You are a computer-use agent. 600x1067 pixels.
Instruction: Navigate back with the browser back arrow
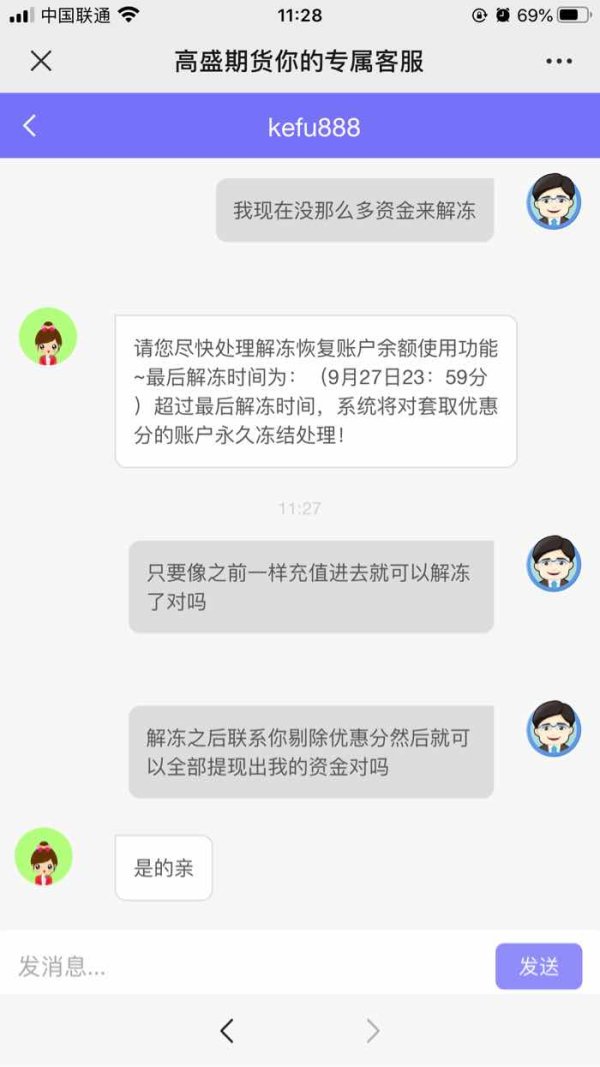tap(227, 1031)
